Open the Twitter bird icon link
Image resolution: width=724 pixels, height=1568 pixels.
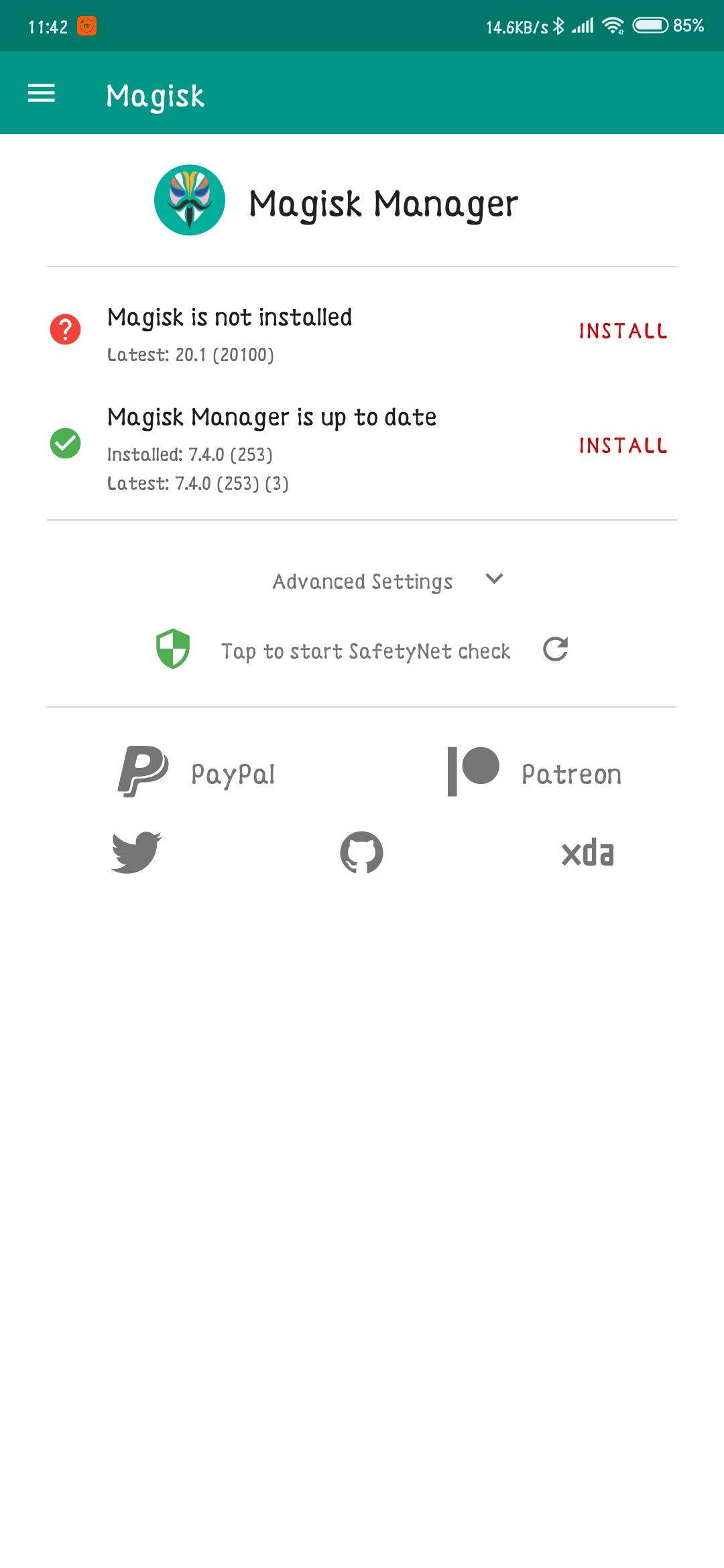pos(136,852)
